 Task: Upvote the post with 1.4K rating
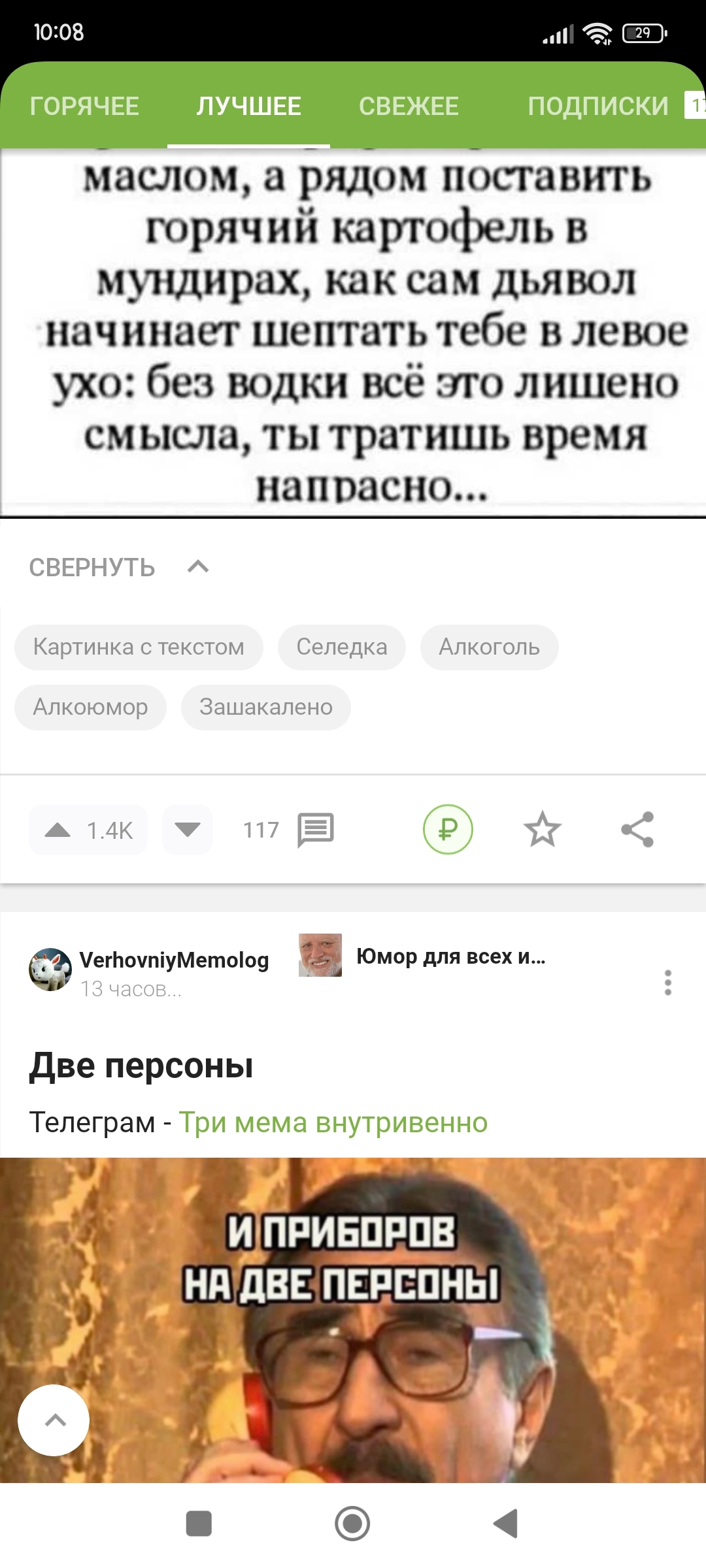[59, 830]
